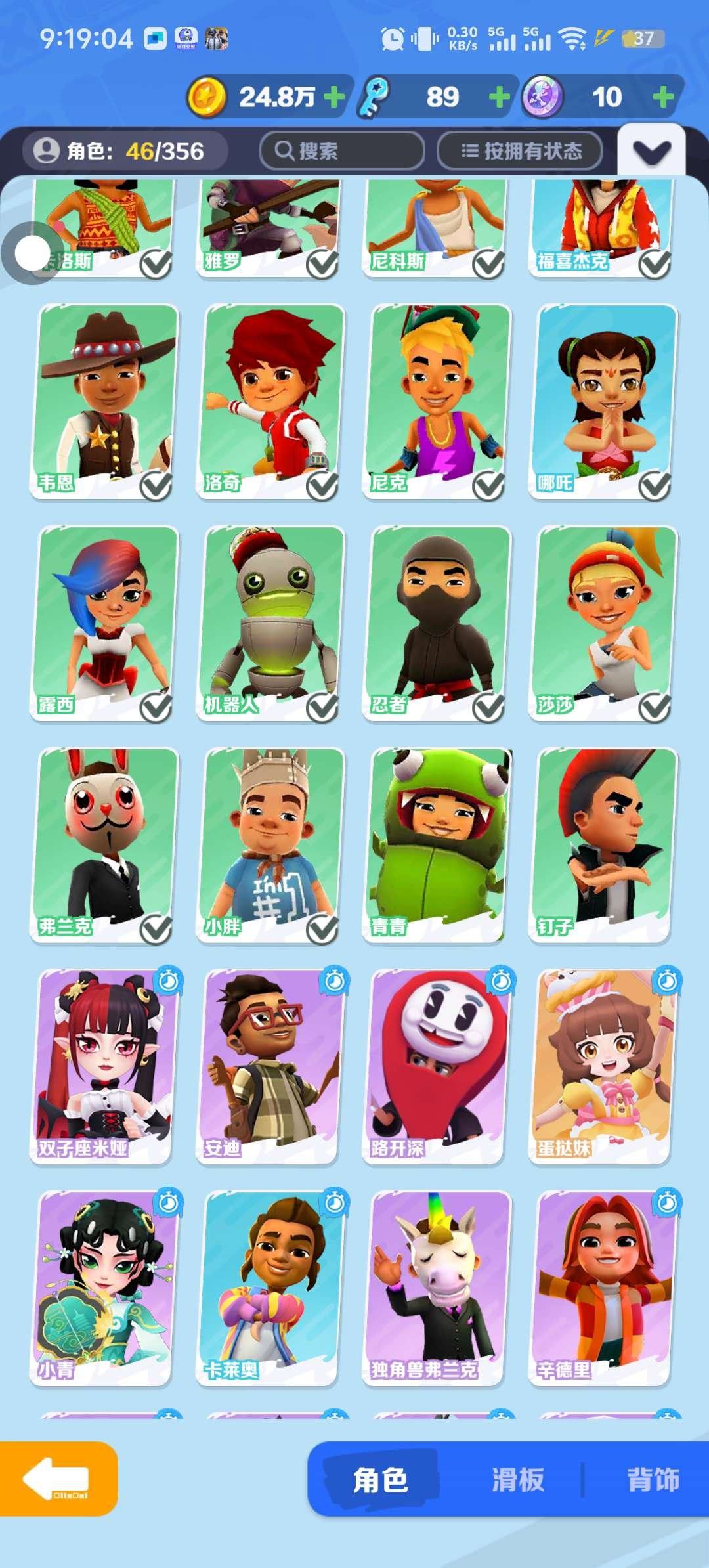The height and width of the screenshot is (1568, 709).
Task: Switch to the 滑板 tab
Action: (518, 1479)
